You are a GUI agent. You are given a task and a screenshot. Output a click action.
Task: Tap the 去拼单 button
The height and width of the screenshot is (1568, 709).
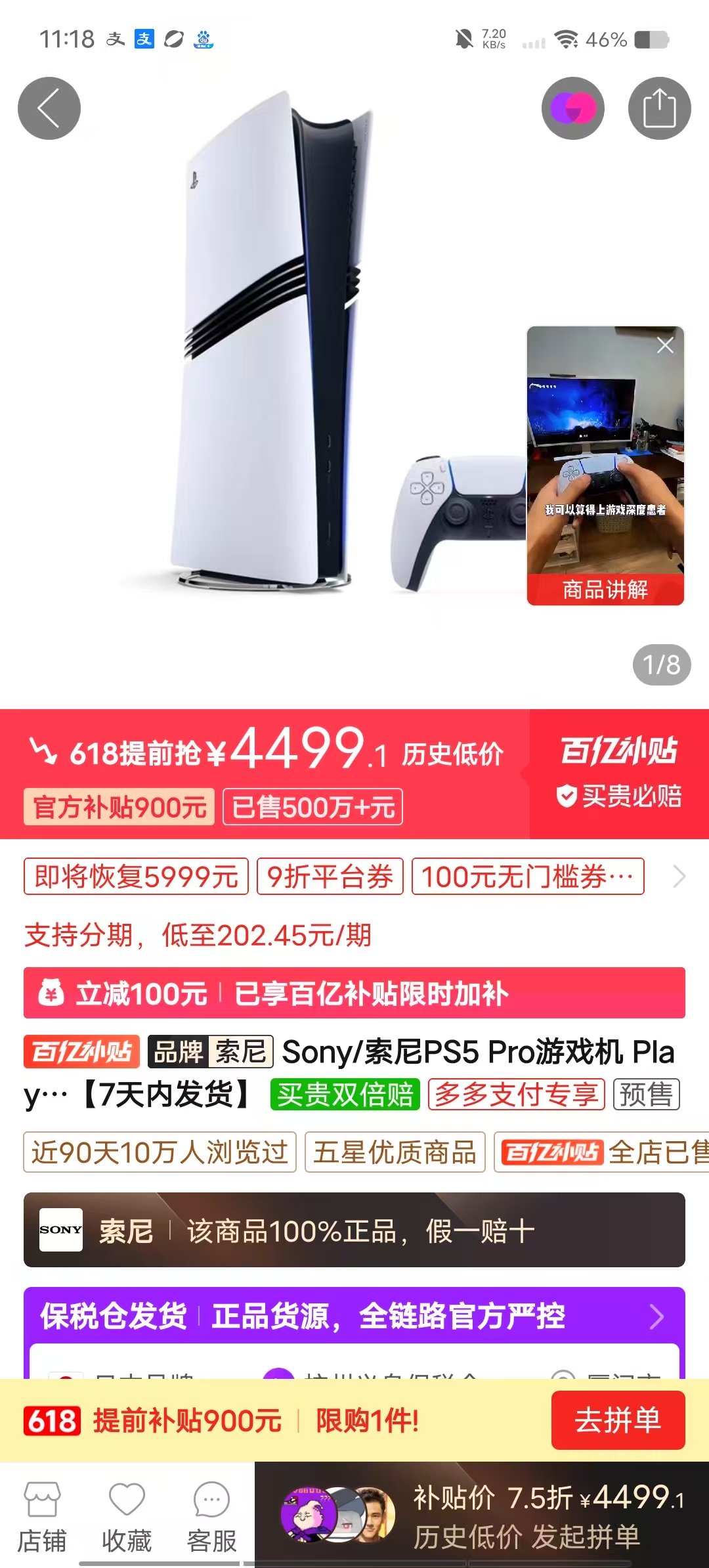tap(618, 1420)
